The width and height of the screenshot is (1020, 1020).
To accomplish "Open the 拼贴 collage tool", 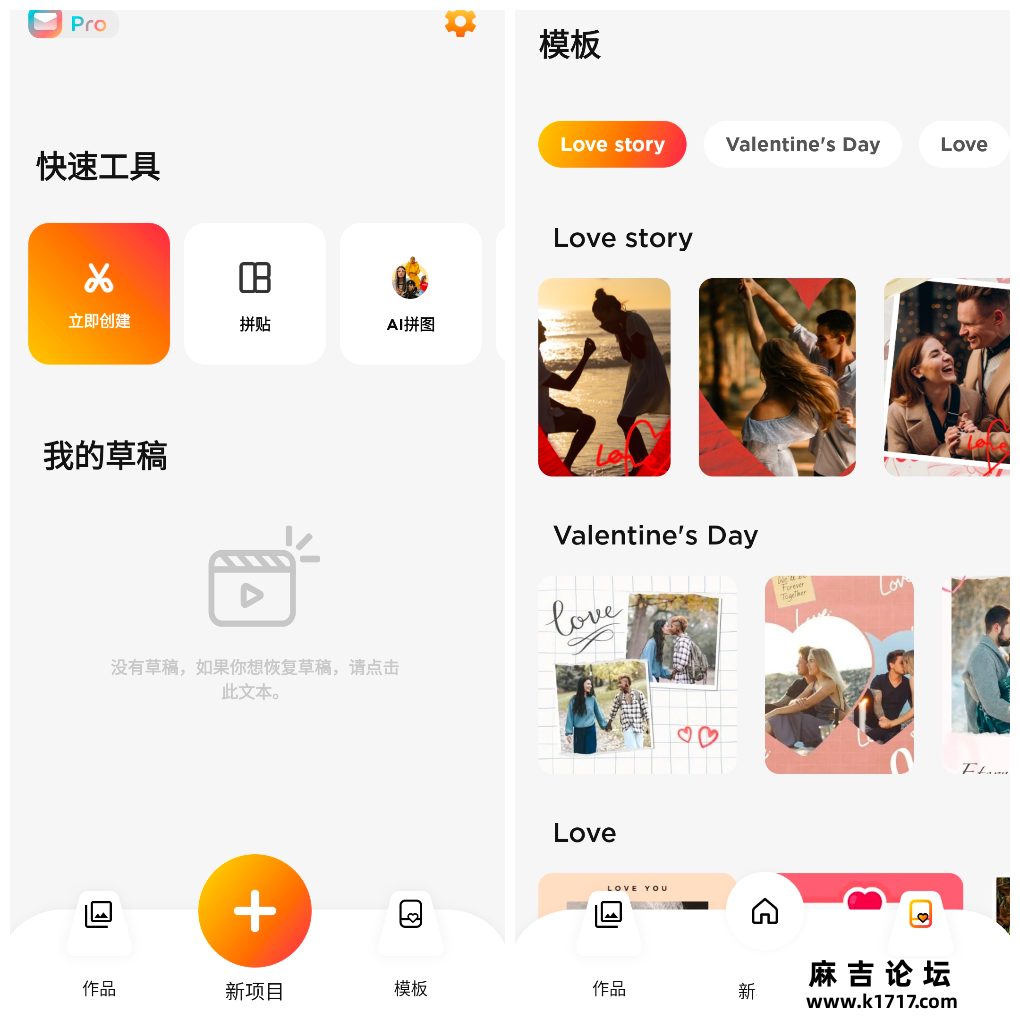I will point(255,293).
